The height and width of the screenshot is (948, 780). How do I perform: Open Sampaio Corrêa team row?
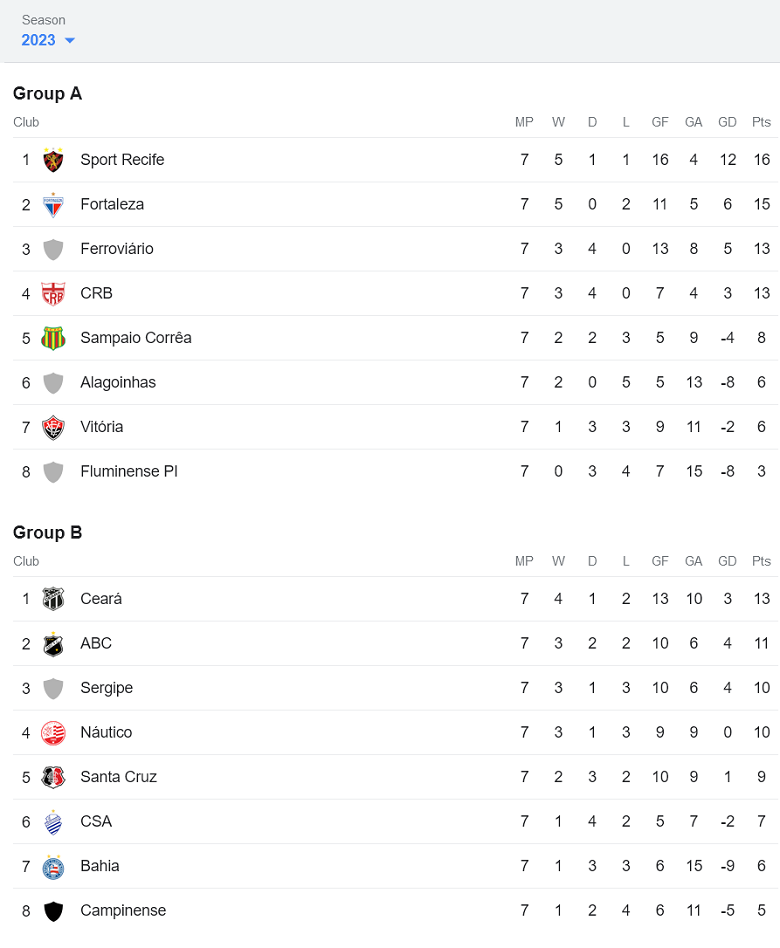[135, 338]
